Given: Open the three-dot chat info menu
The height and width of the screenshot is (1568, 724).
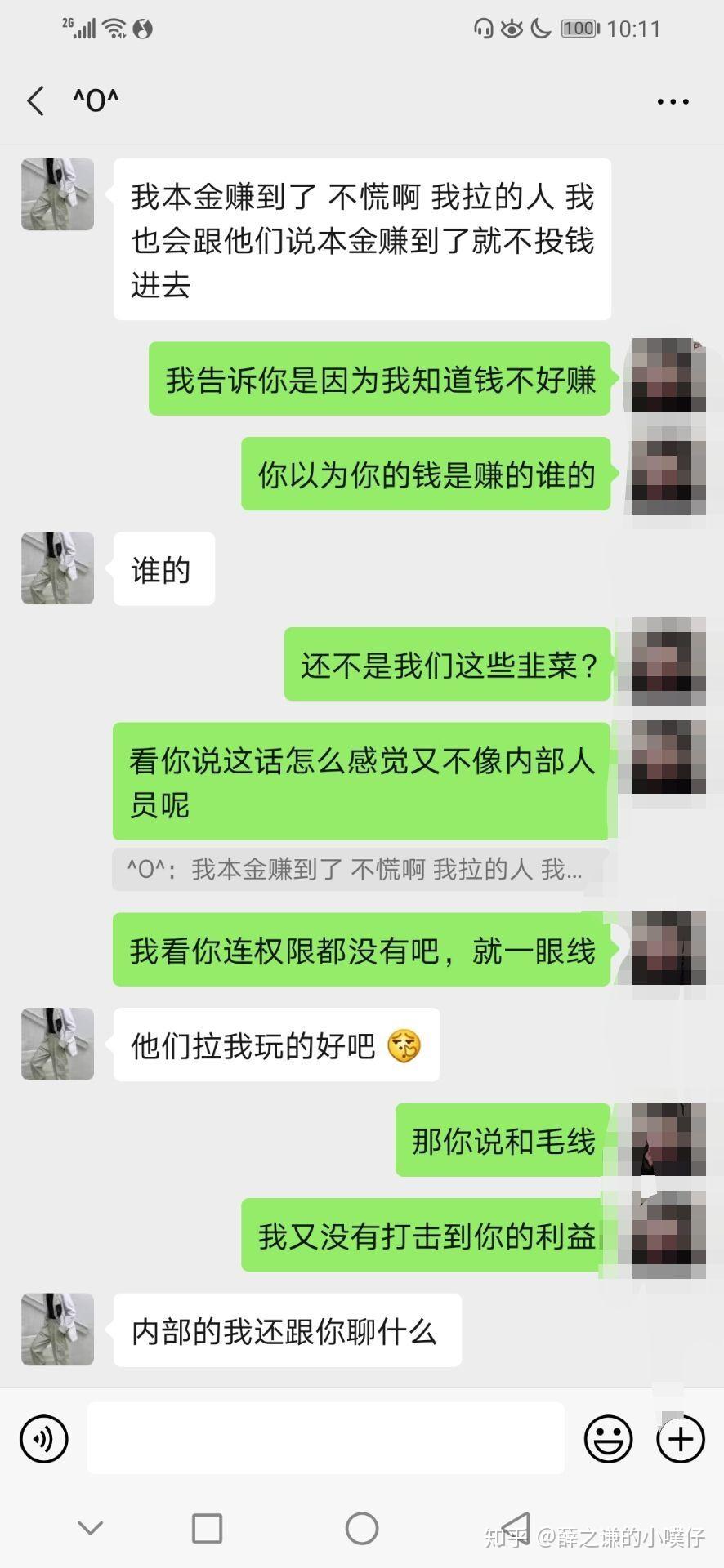Looking at the screenshot, I should (673, 102).
